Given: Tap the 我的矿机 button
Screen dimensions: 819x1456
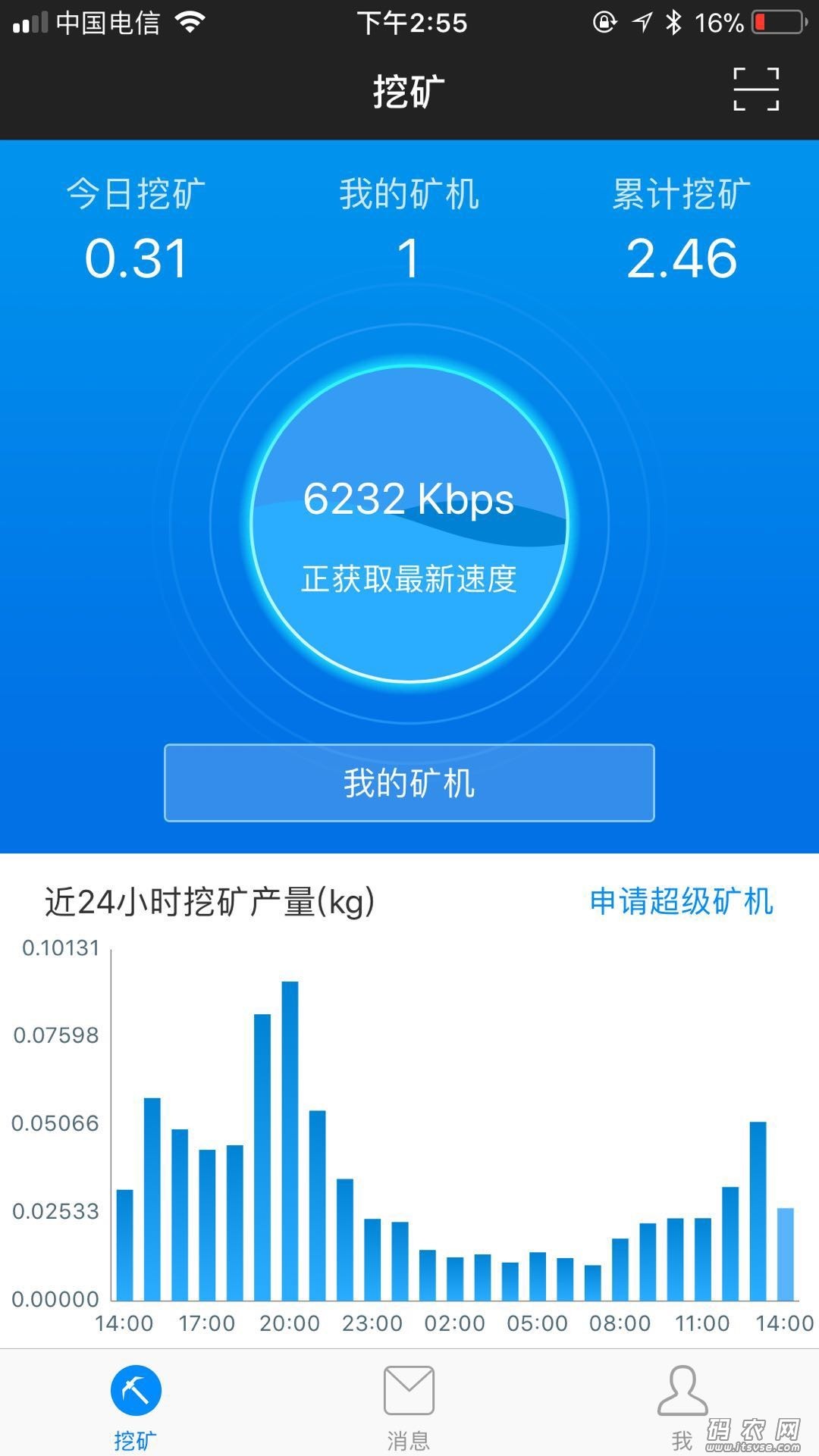Looking at the screenshot, I should pos(409,783).
